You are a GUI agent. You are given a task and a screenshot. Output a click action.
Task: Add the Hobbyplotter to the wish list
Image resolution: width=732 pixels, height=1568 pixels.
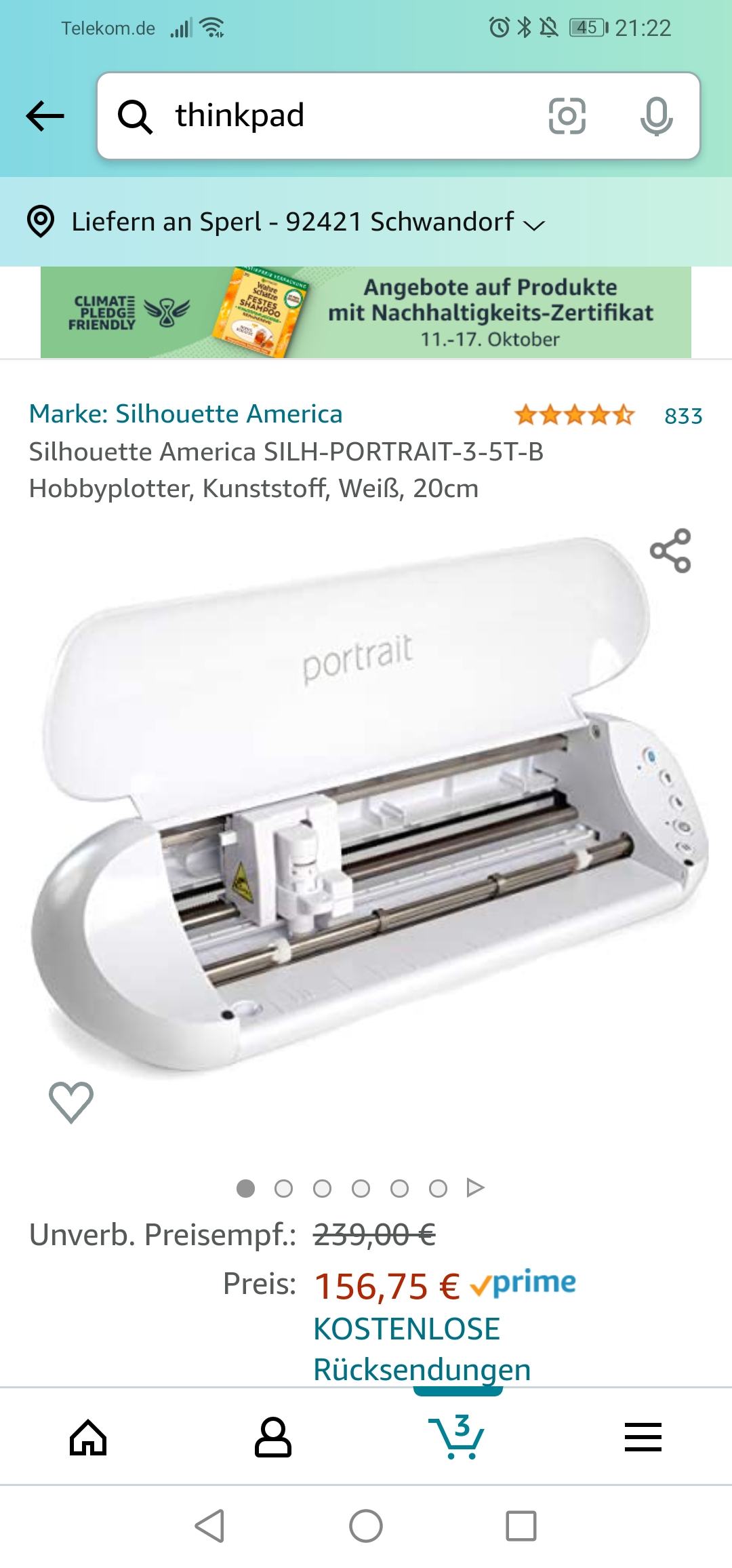[x=71, y=1101]
